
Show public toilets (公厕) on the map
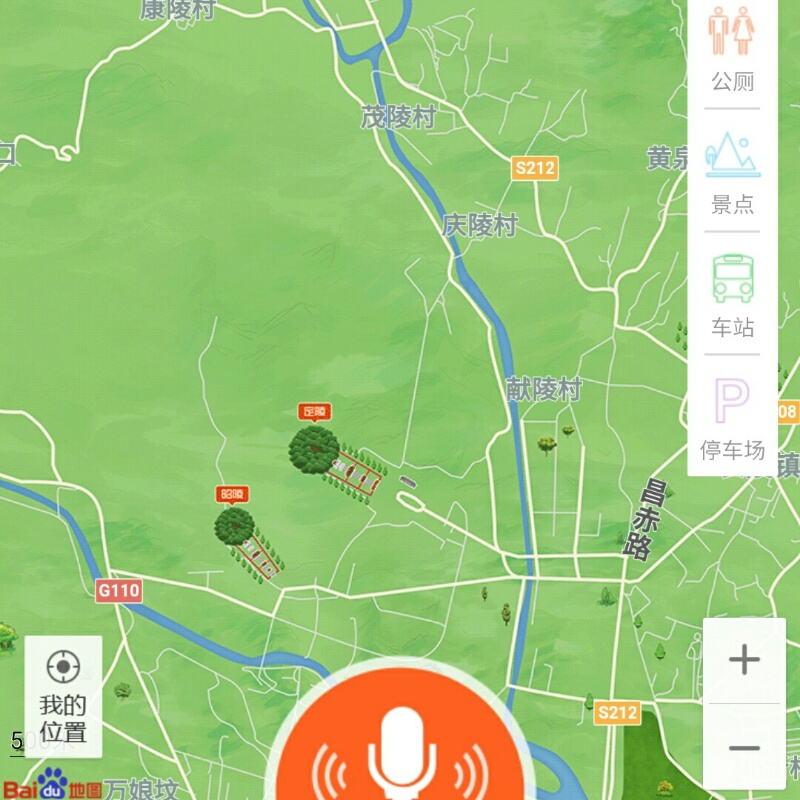[x=732, y=48]
